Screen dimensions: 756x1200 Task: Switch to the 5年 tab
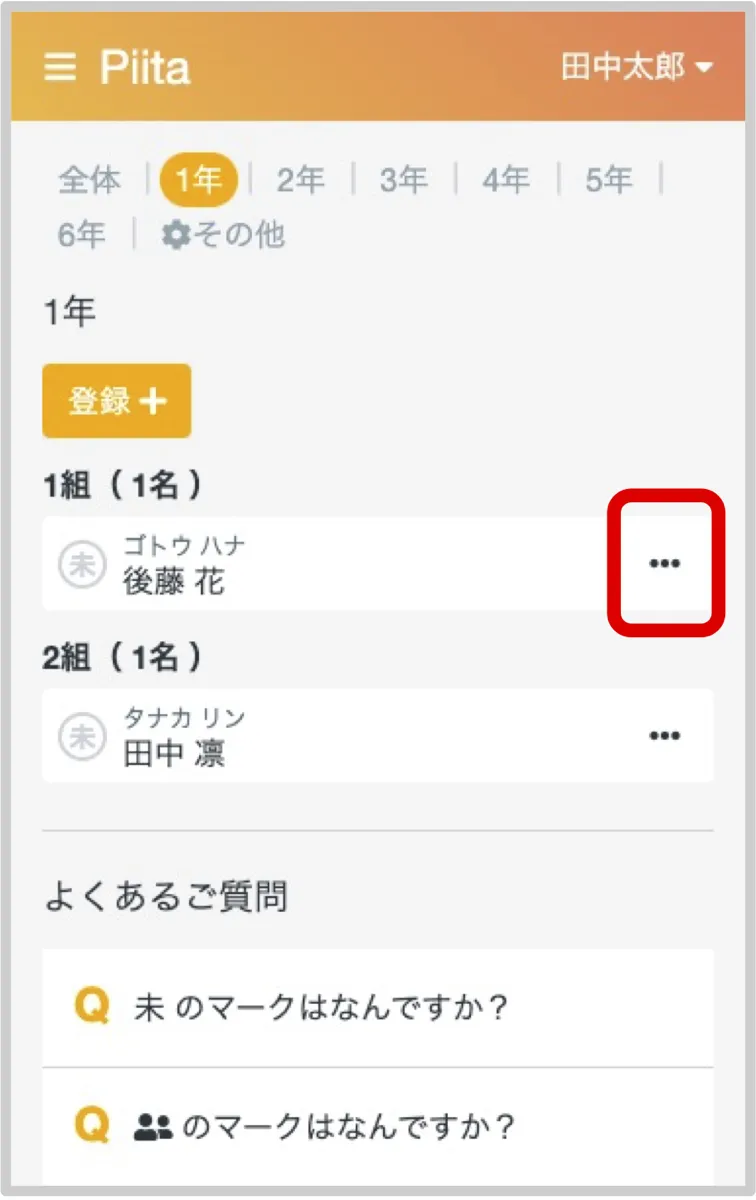608,181
